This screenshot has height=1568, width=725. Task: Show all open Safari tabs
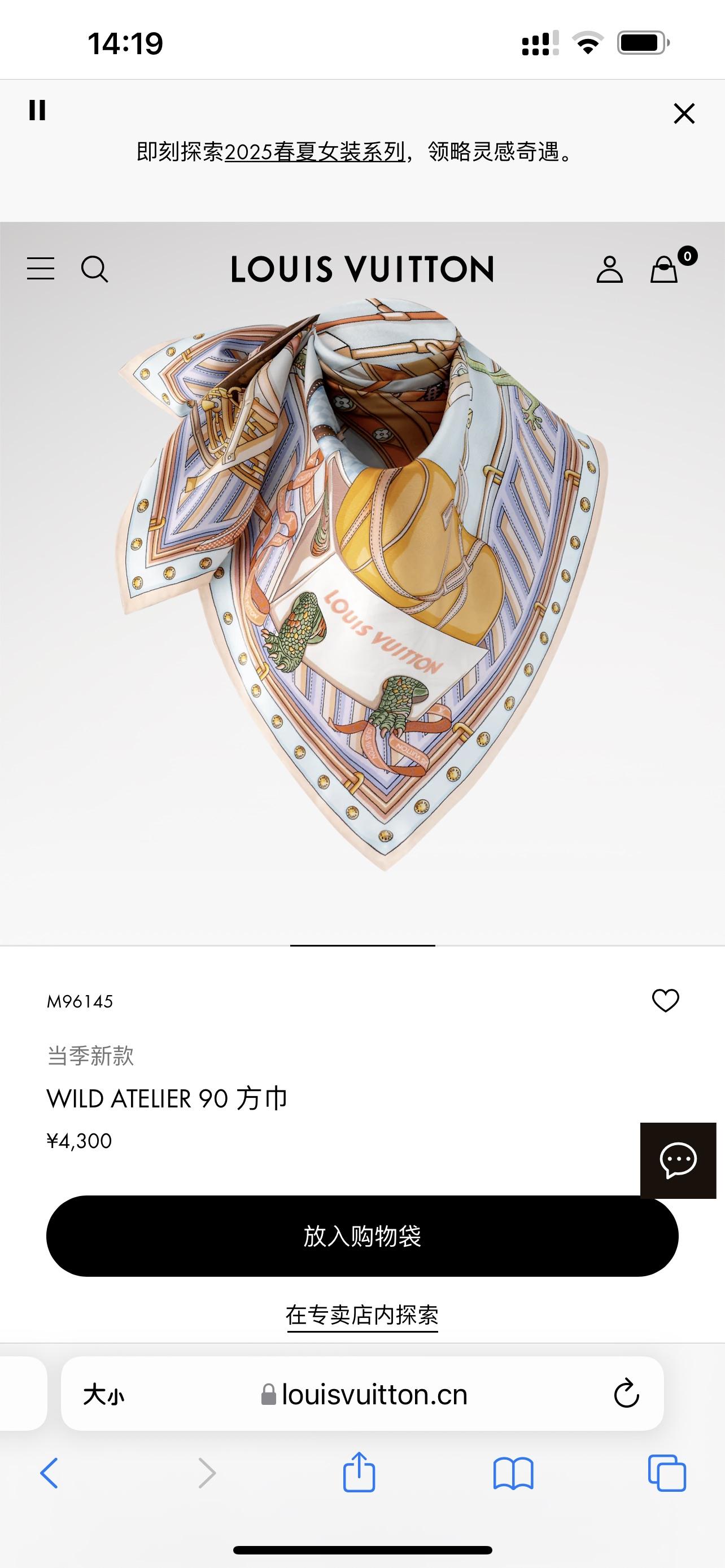click(x=667, y=1473)
